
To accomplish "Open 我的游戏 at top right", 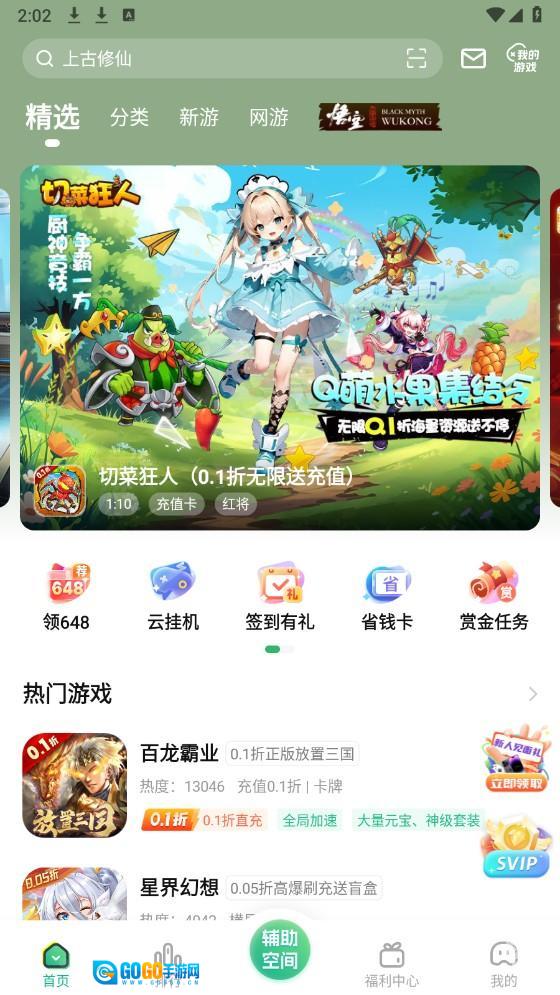I will tap(523, 59).
